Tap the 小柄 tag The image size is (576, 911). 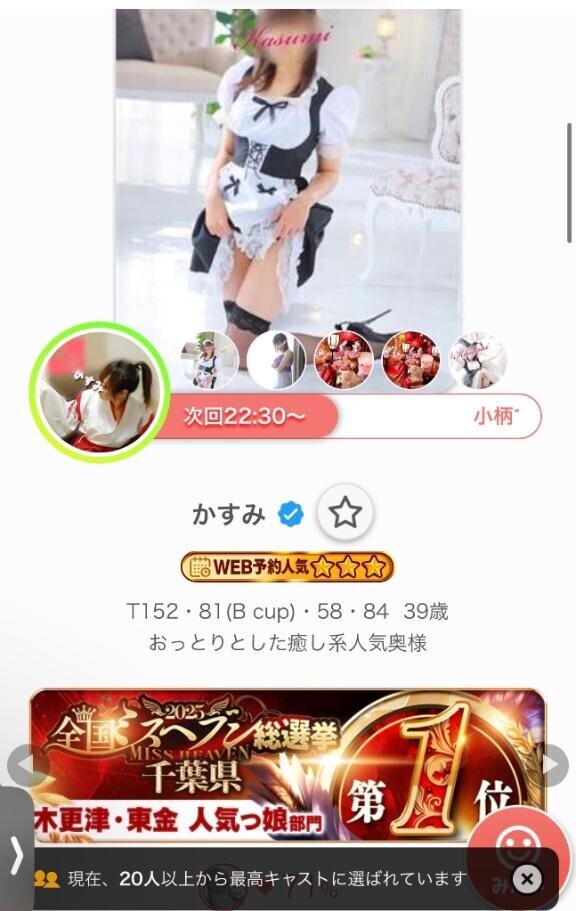click(x=495, y=416)
